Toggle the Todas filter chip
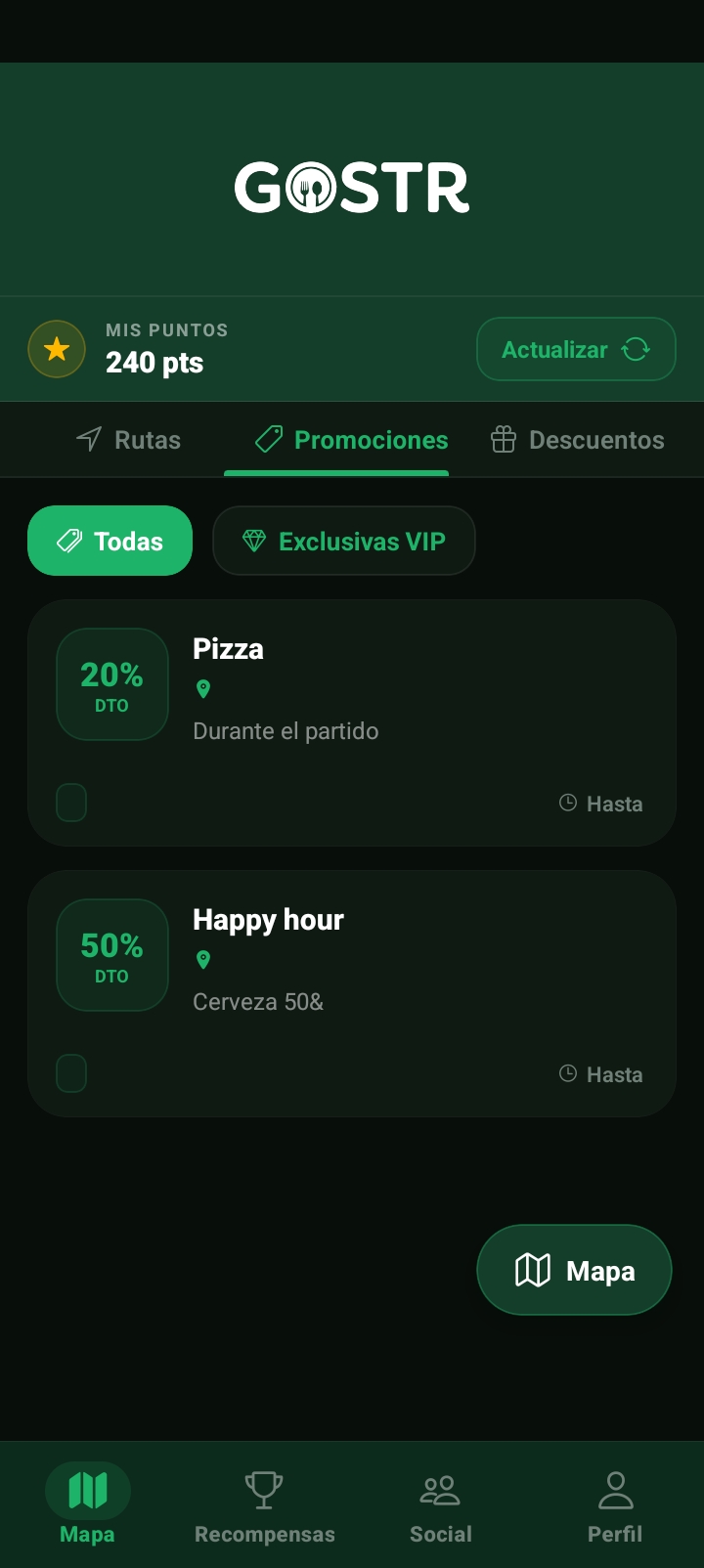The height and width of the screenshot is (1568, 704). (x=110, y=541)
